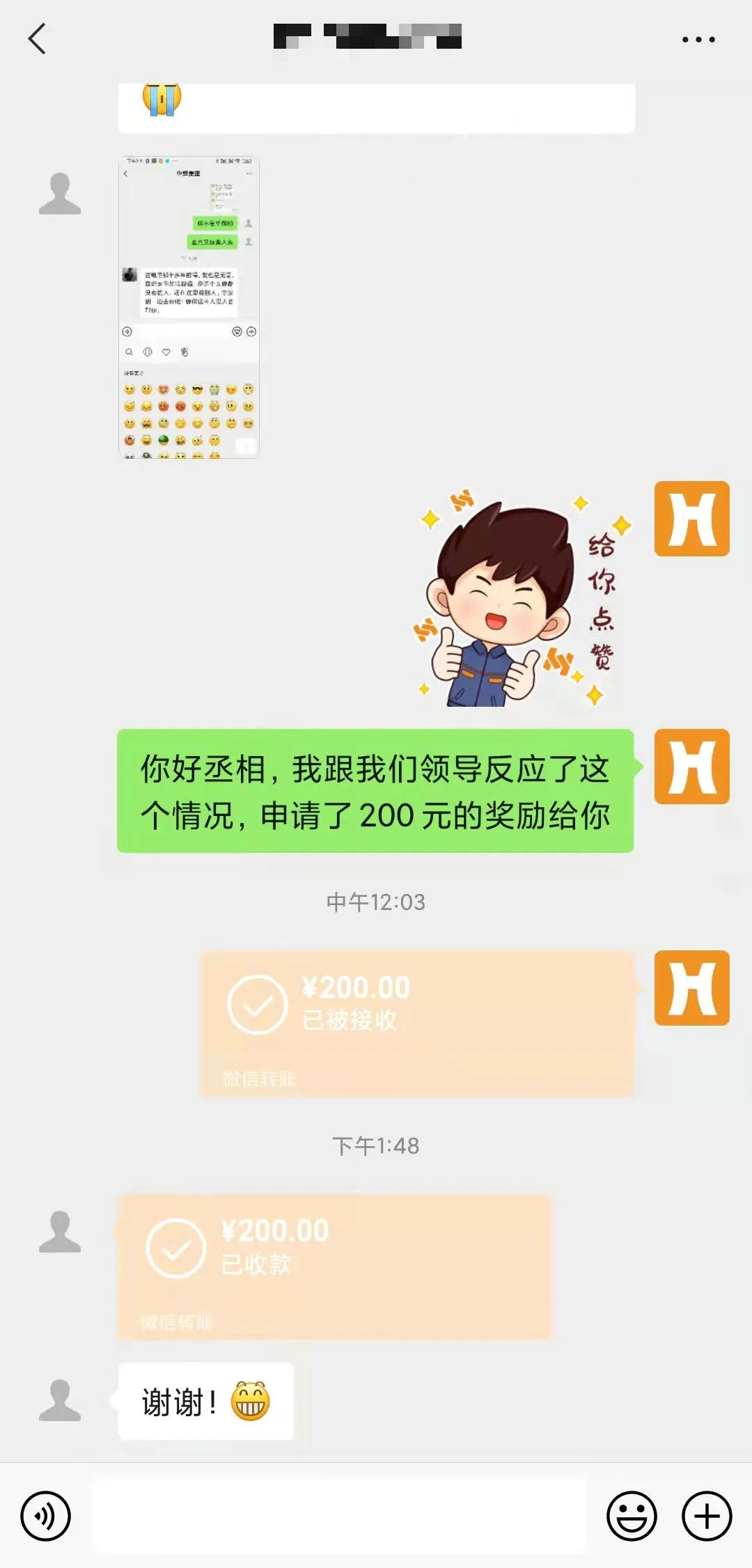Open the ¥200.00 transfer marked 已收款
Image resolution: width=752 pixels, height=1568 pixels.
click(x=334, y=1267)
